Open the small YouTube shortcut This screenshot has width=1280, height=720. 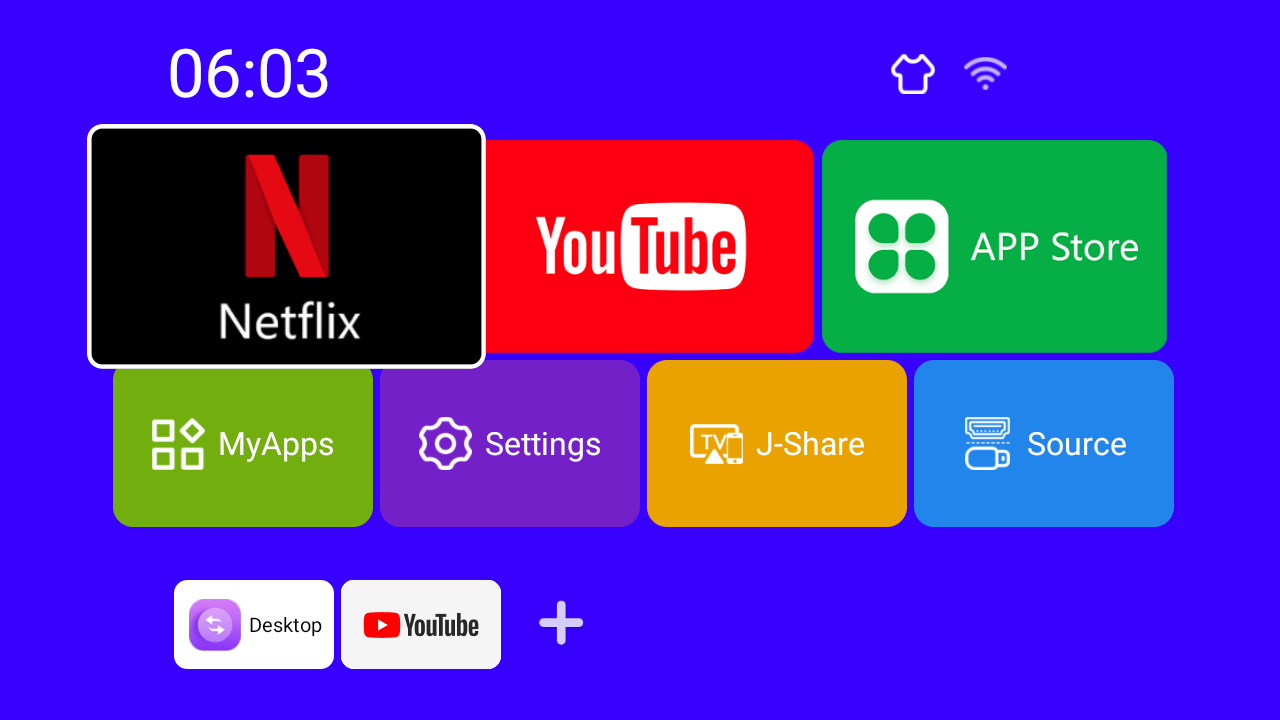click(x=421, y=625)
